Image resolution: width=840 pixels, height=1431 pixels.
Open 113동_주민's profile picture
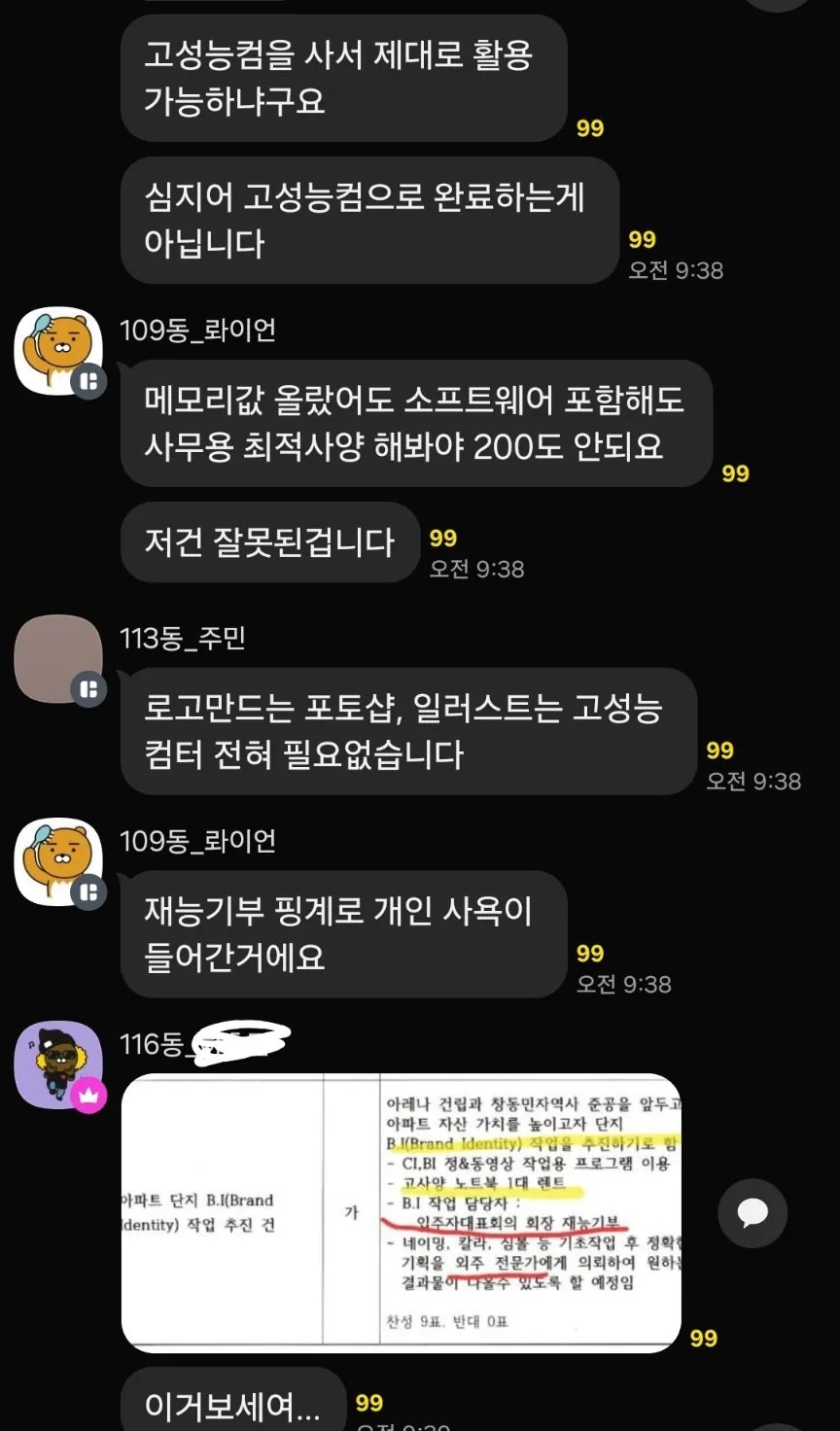click(58, 658)
